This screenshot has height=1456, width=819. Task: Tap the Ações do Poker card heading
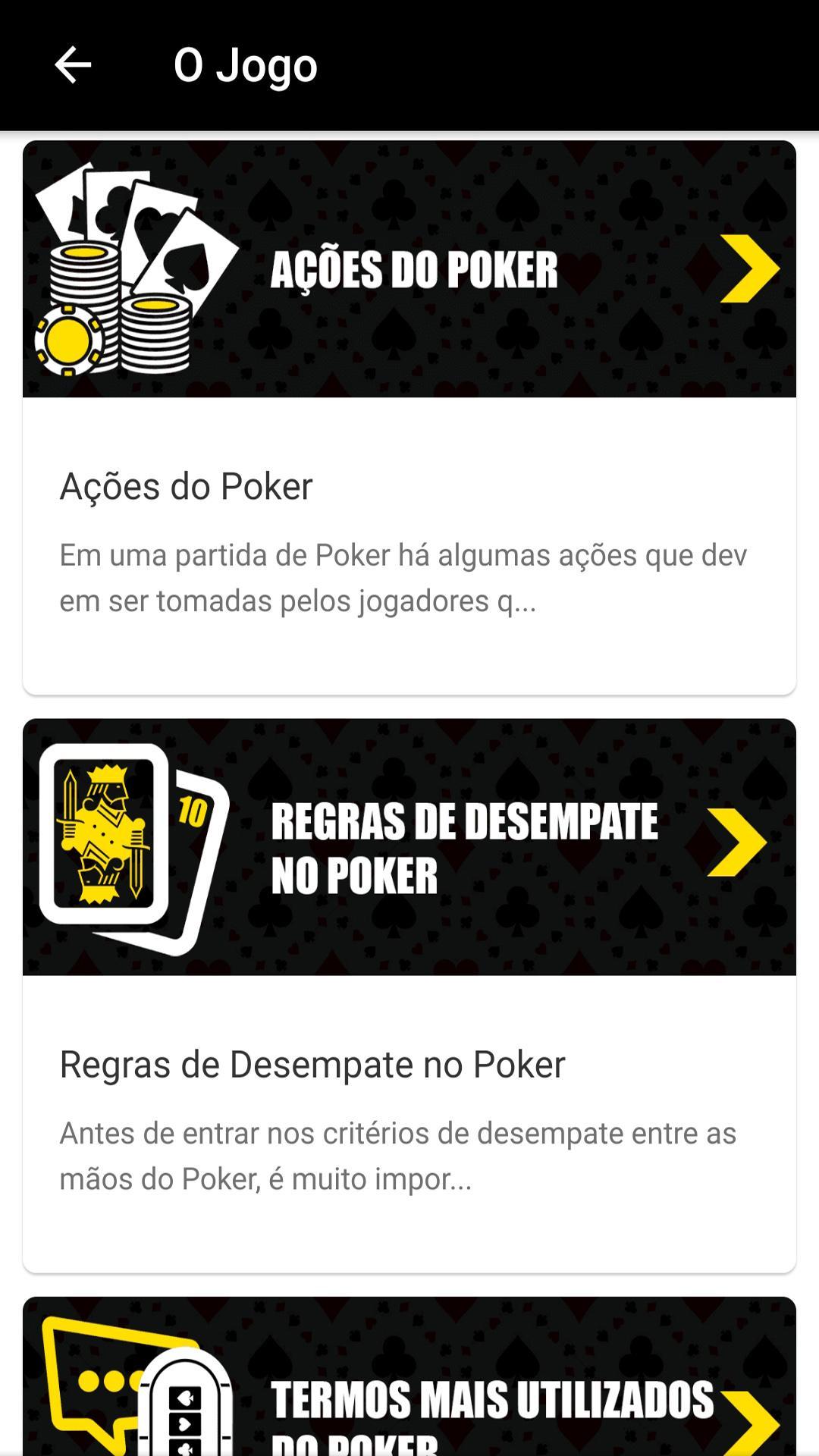coord(184,487)
